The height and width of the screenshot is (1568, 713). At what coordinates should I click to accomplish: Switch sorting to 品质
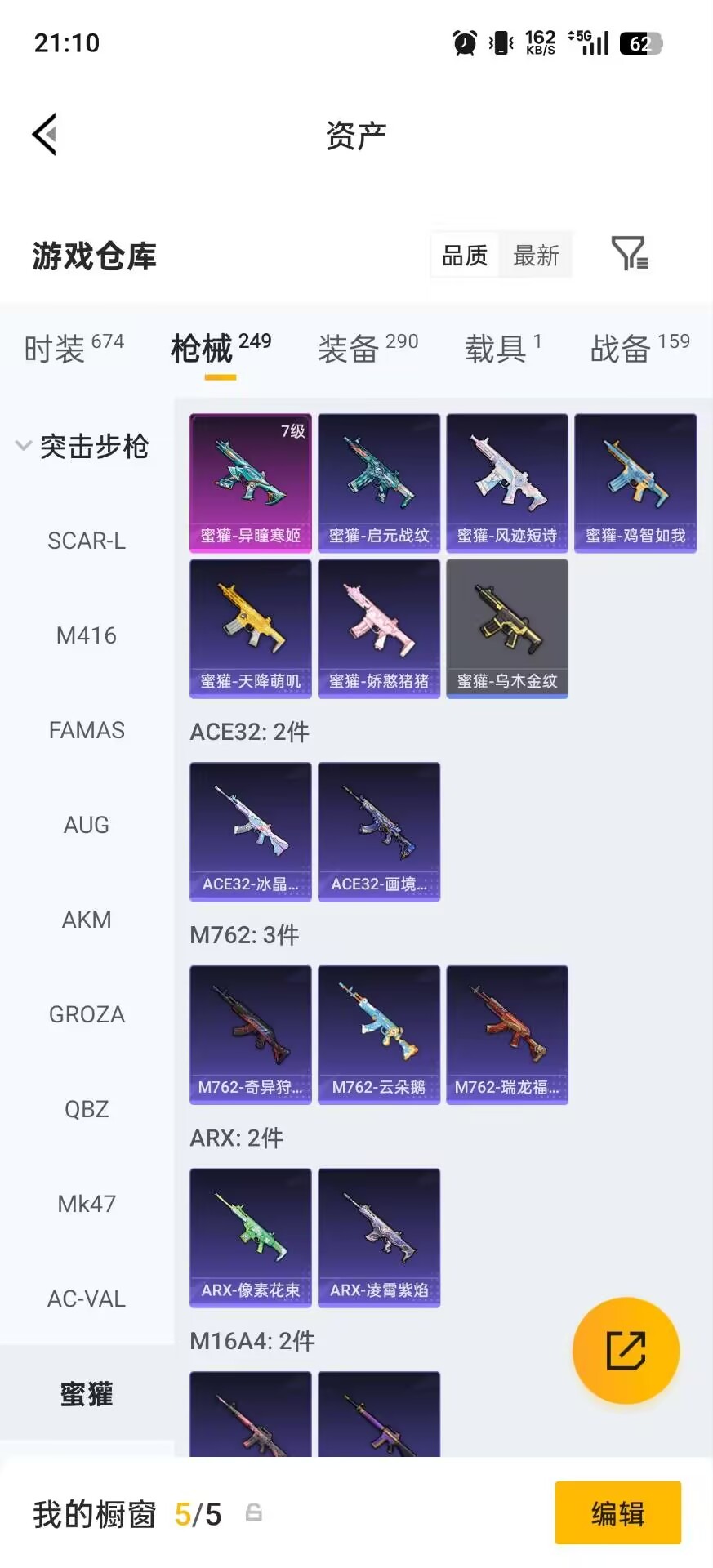(463, 255)
